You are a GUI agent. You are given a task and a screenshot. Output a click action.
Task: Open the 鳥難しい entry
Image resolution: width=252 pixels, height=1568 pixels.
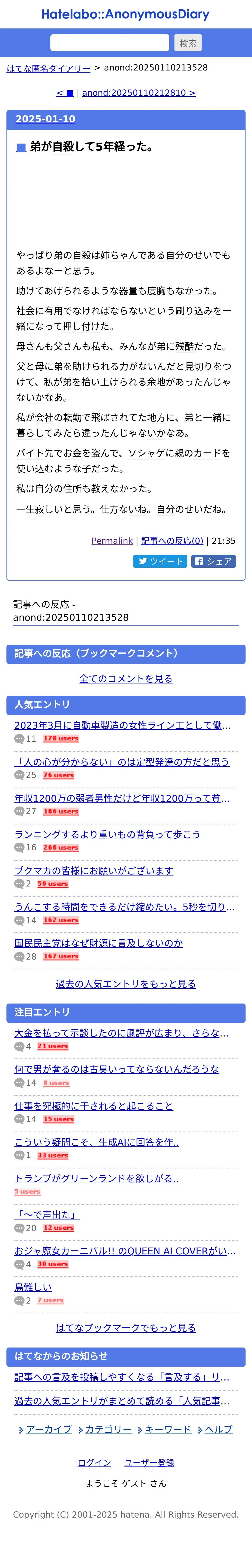pos(33,1287)
